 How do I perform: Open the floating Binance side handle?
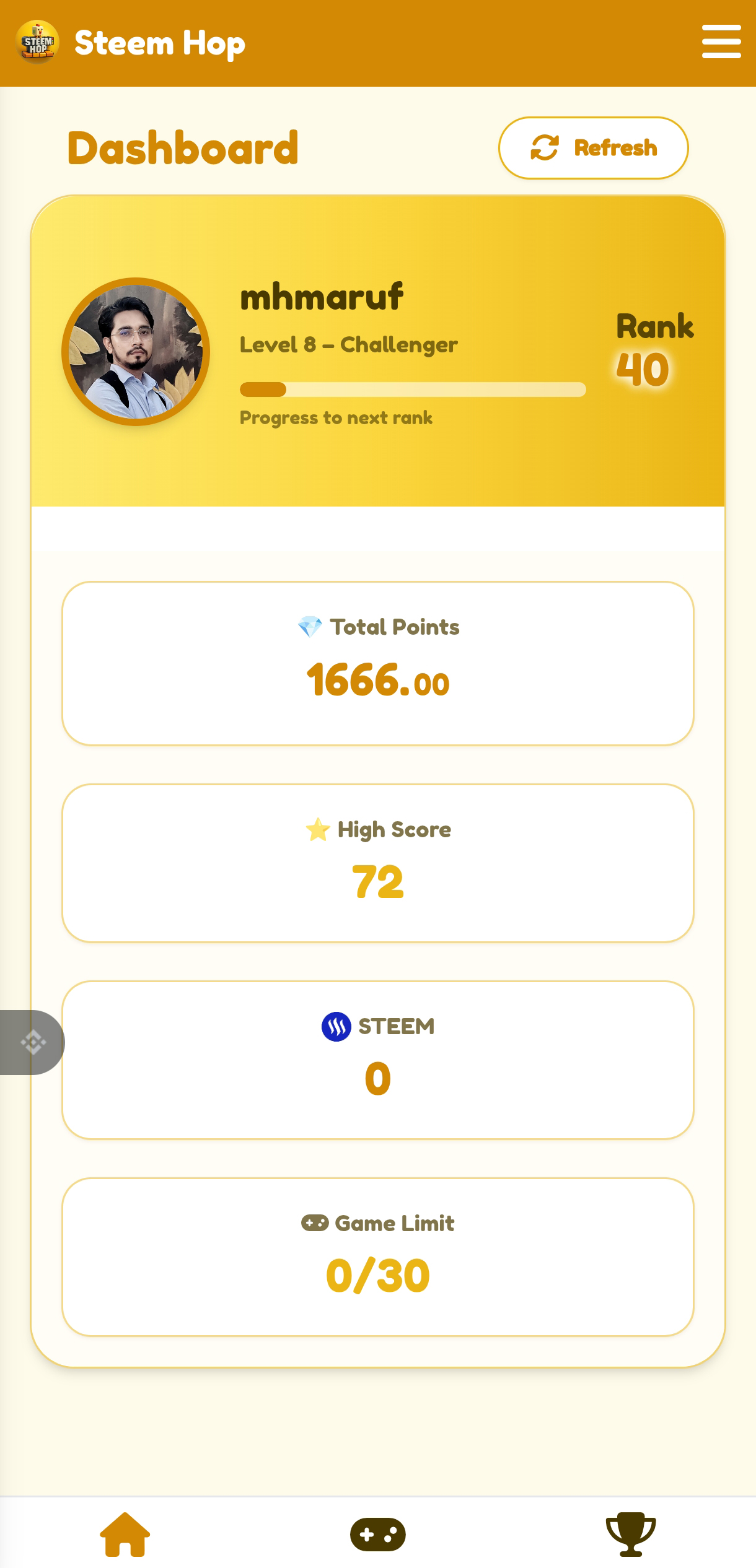pyautogui.click(x=32, y=1042)
